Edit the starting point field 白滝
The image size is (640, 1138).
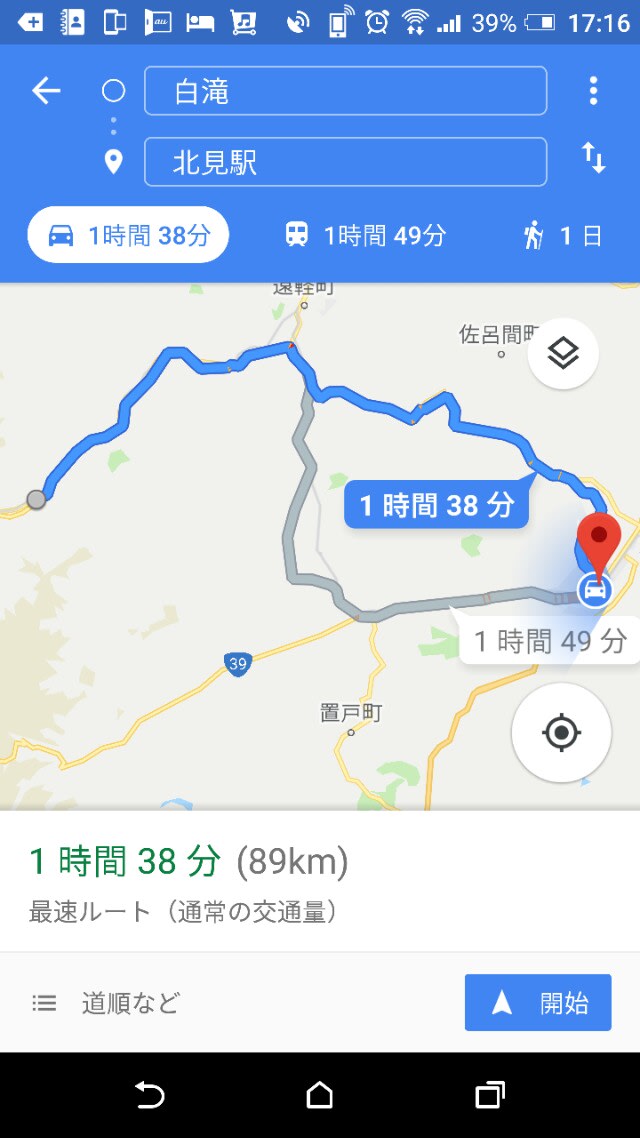click(x=345, y=92)
